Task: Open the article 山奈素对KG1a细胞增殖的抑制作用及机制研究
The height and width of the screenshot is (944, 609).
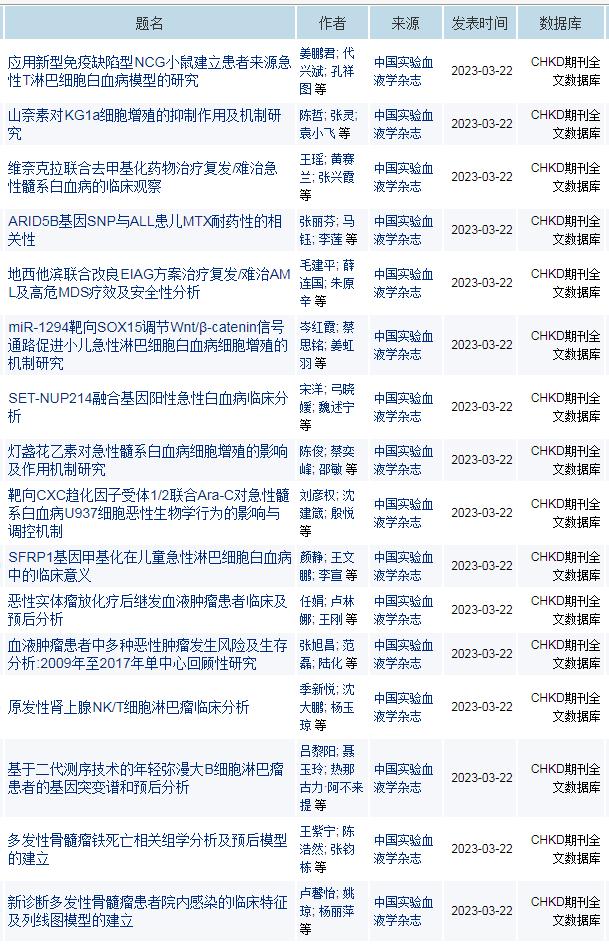Action: point(144,114)
